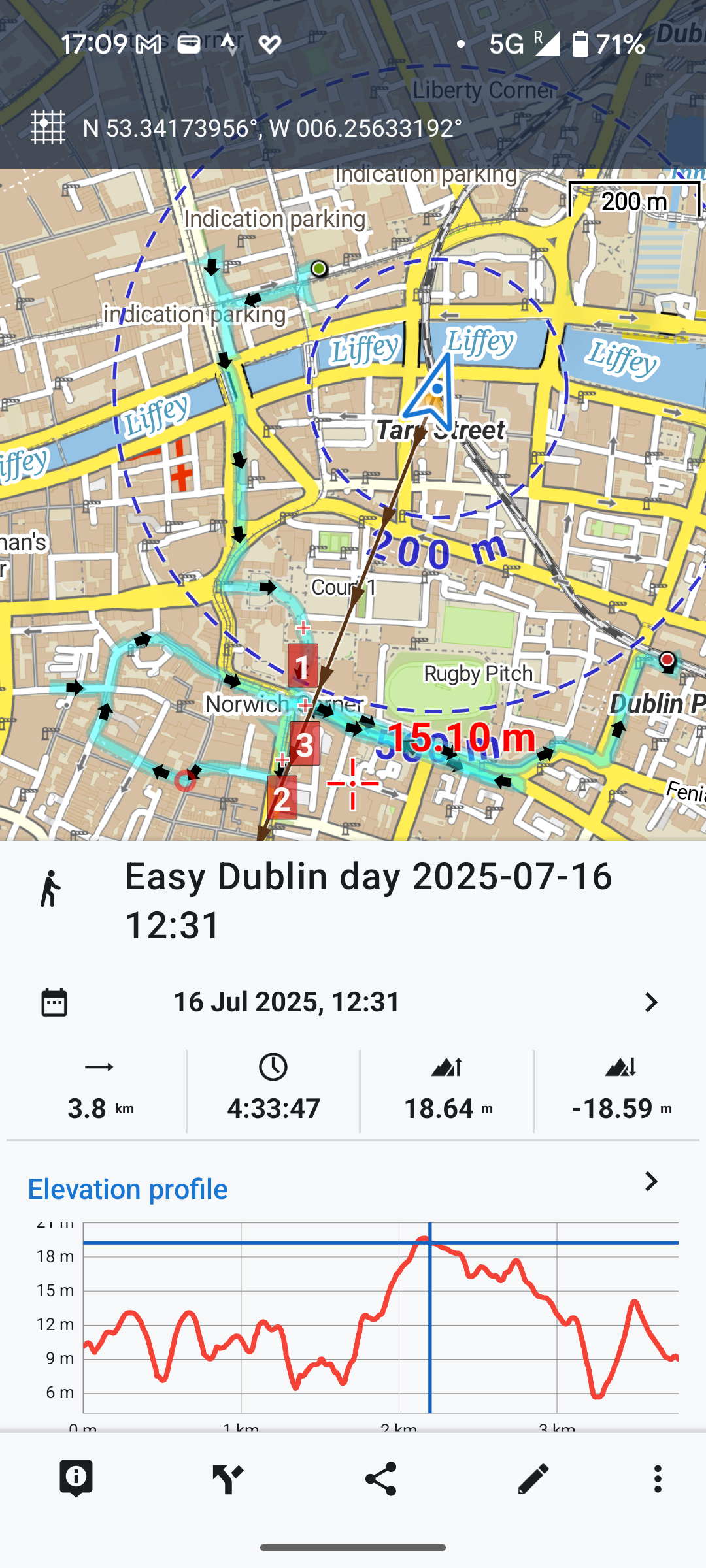The width and height of the screenshot is (706, 1568).
Task: Tap the walking activity type icon
Action: pyautogui.click(x=50, y=889)
